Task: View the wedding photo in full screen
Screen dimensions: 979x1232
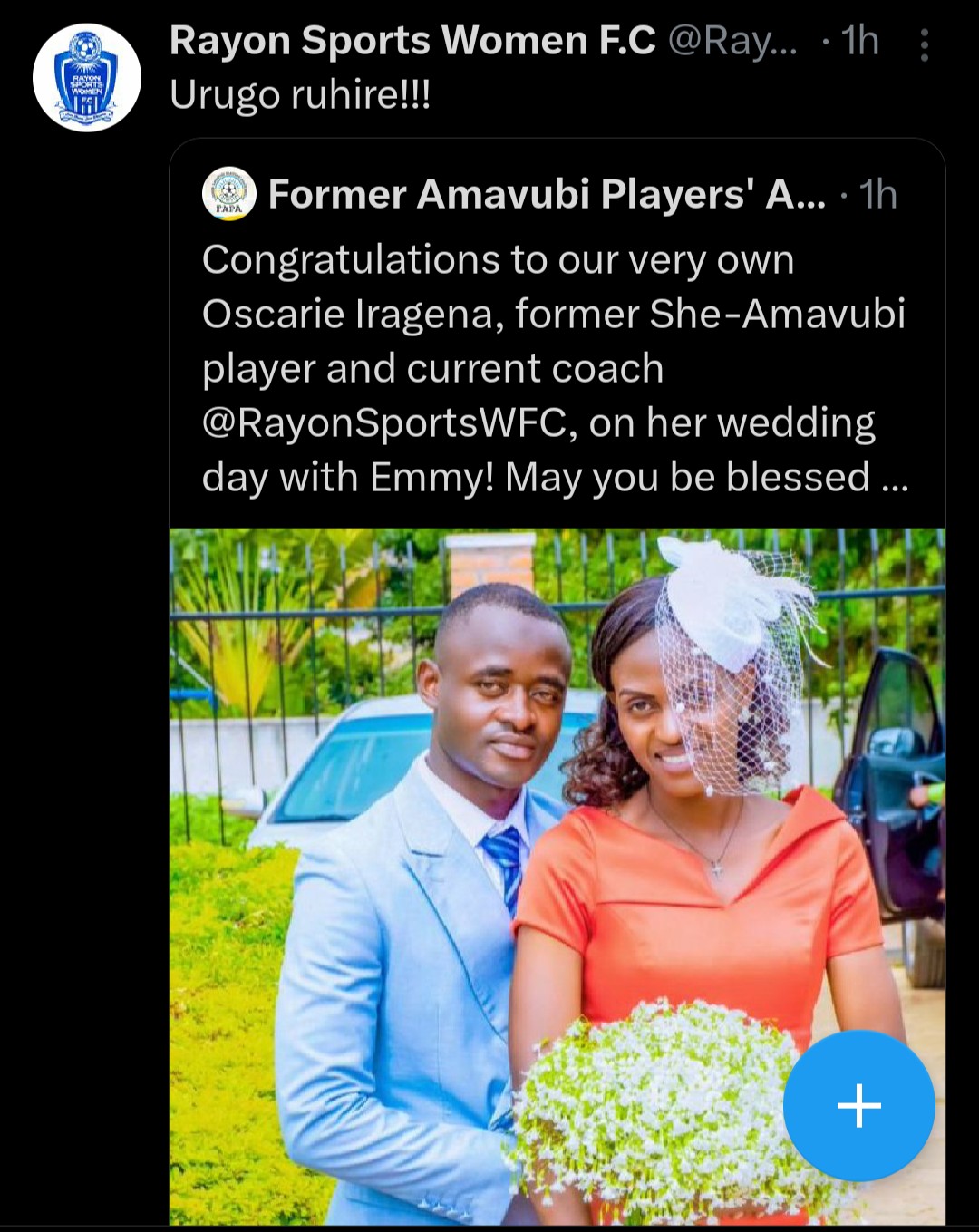Action: [x=508, y=816]
